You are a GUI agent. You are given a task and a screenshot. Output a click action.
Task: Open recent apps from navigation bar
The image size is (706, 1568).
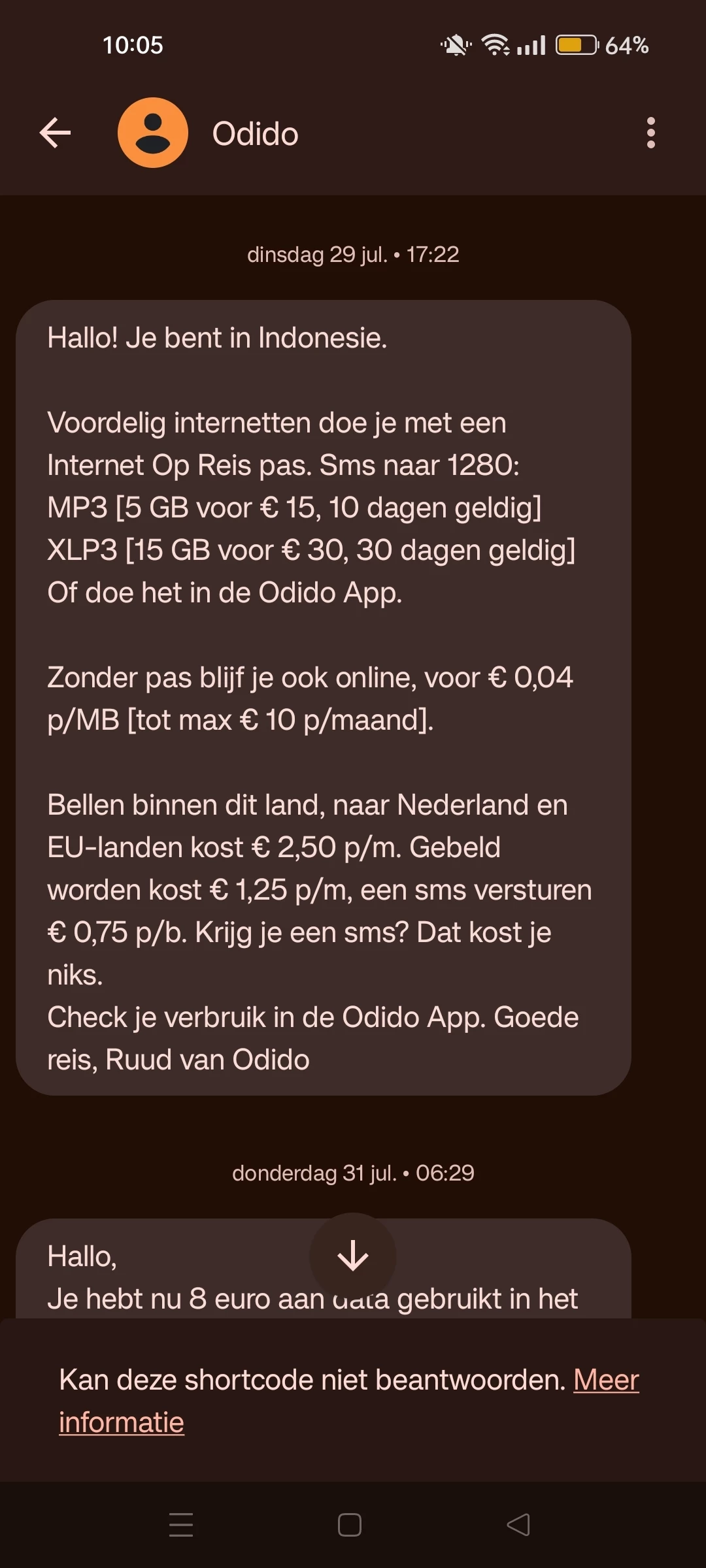point(181,1525)
